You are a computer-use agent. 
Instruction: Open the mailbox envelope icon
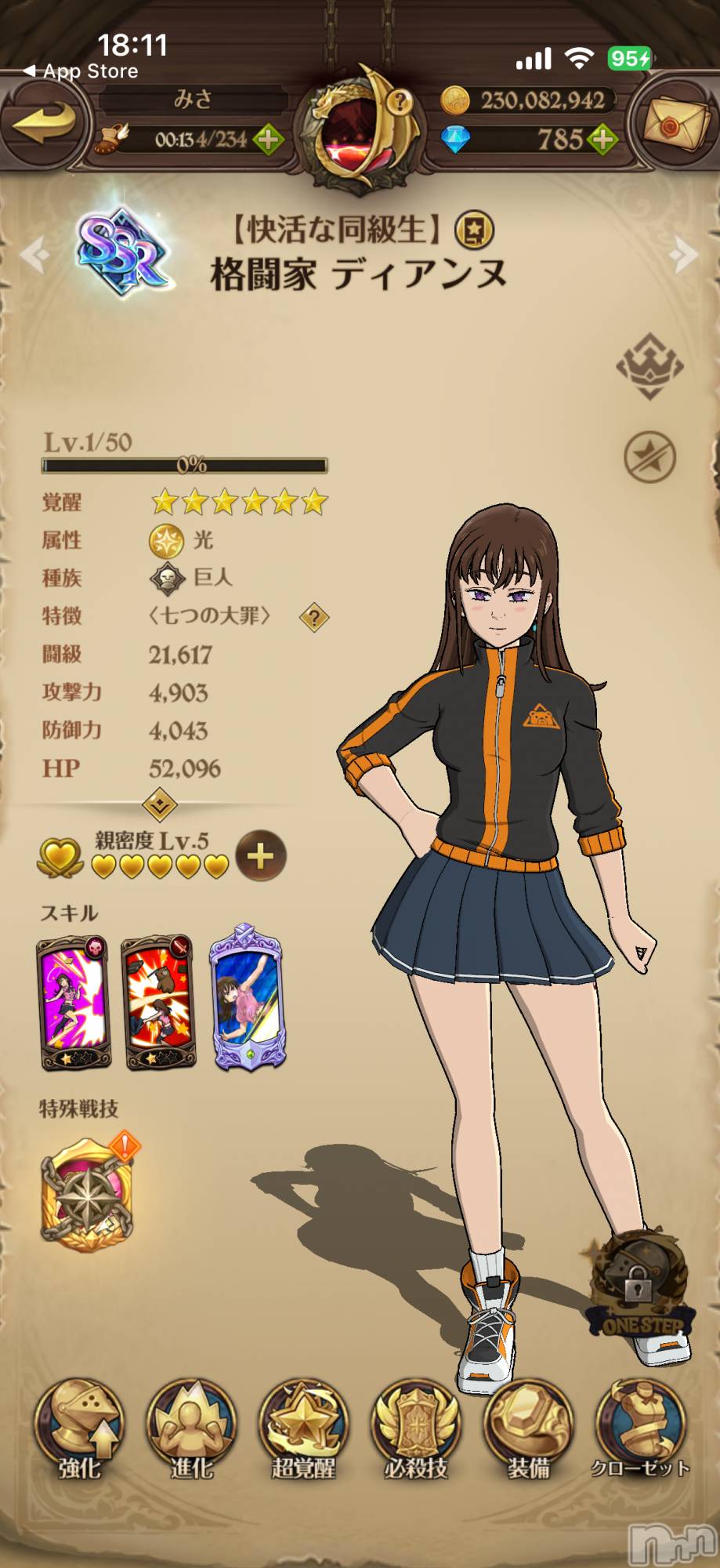tap(674, 125)
